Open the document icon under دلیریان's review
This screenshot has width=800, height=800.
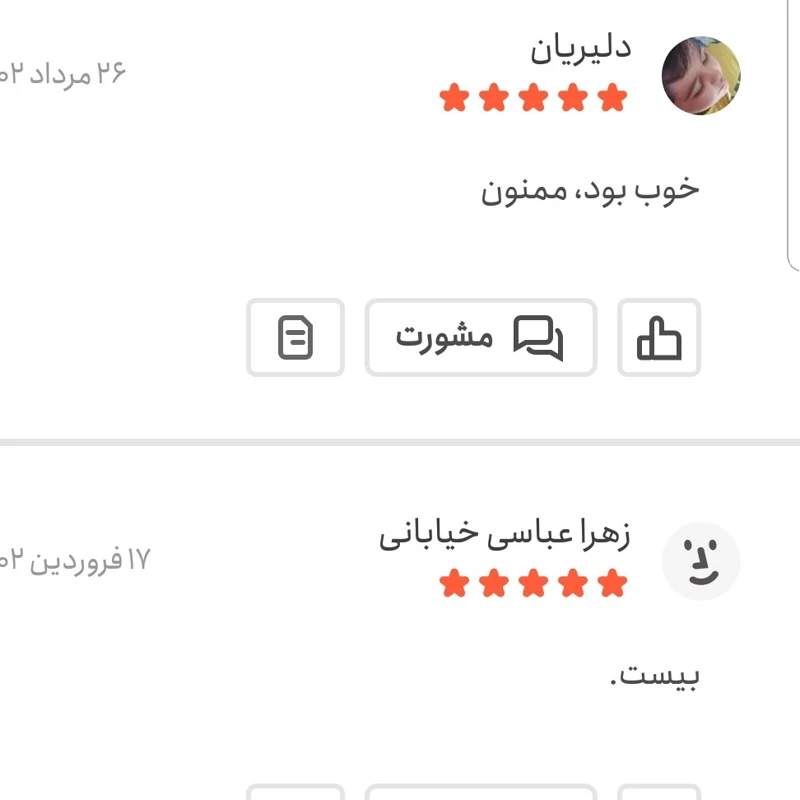(x=295, y=338)
